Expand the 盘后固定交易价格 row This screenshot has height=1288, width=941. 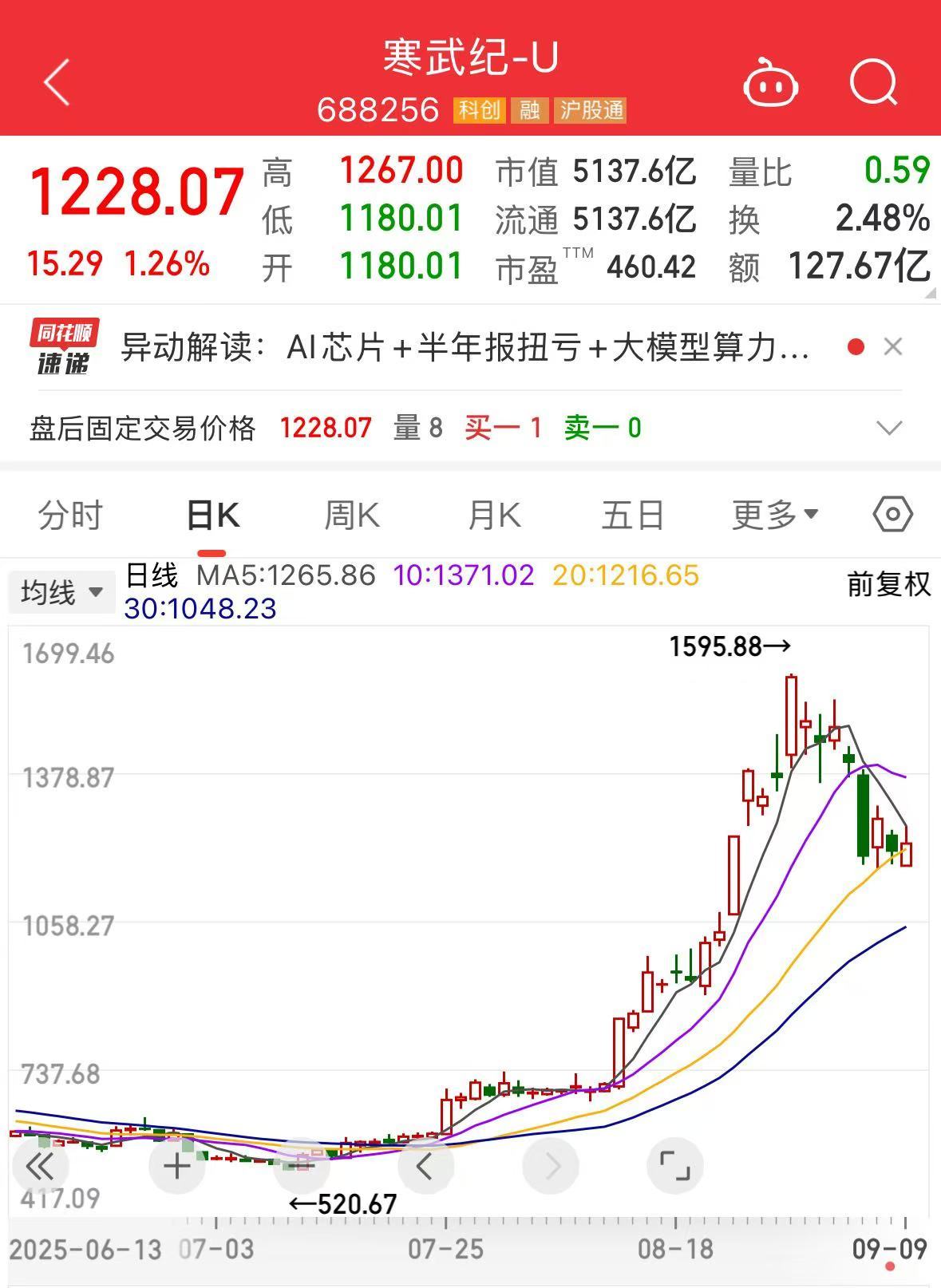[x=888, y=429]
